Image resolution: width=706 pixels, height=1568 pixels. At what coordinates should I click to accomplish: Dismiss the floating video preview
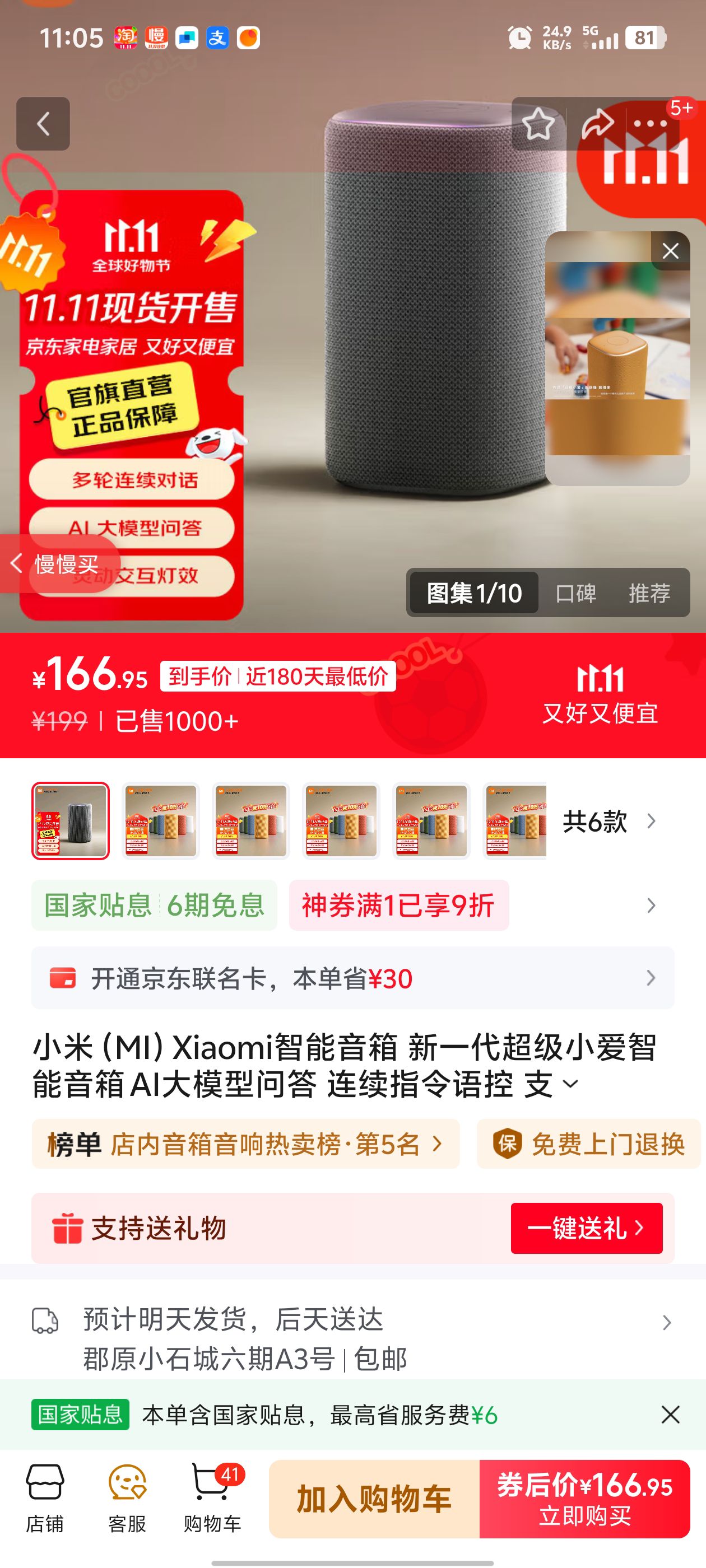(x=670, y=250)
